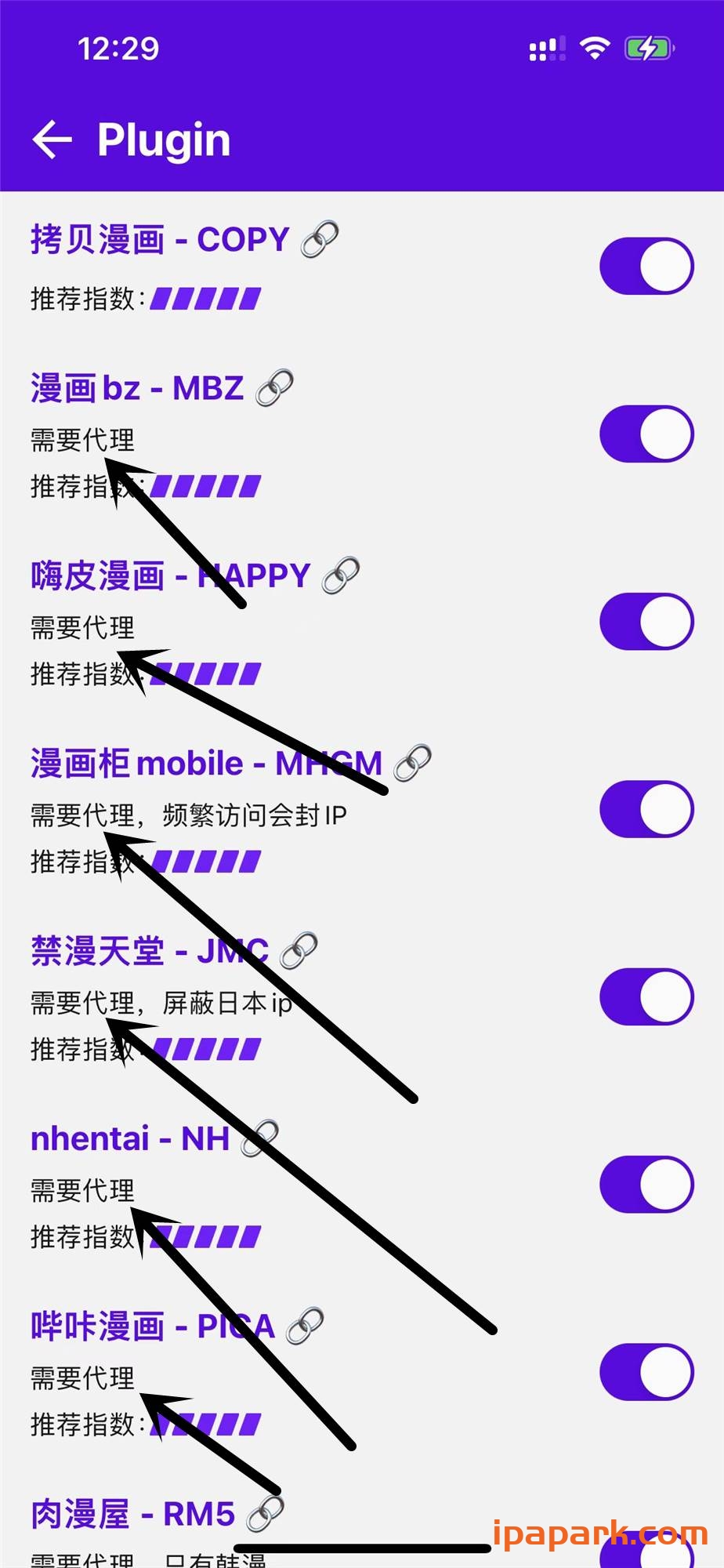Open the link icon next to 漫画柜 mobile - MHGM
724x1568 pixels.
[x=411, y=763]
